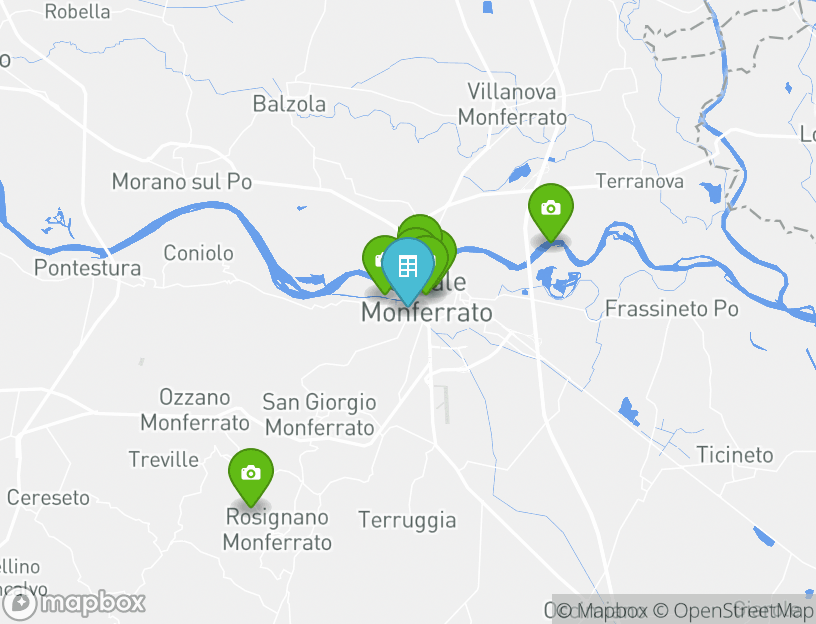This screenshot has height=624, width=816.
Task: Select the blue building marker at Casale Monferrato
Action: point(407,267)
